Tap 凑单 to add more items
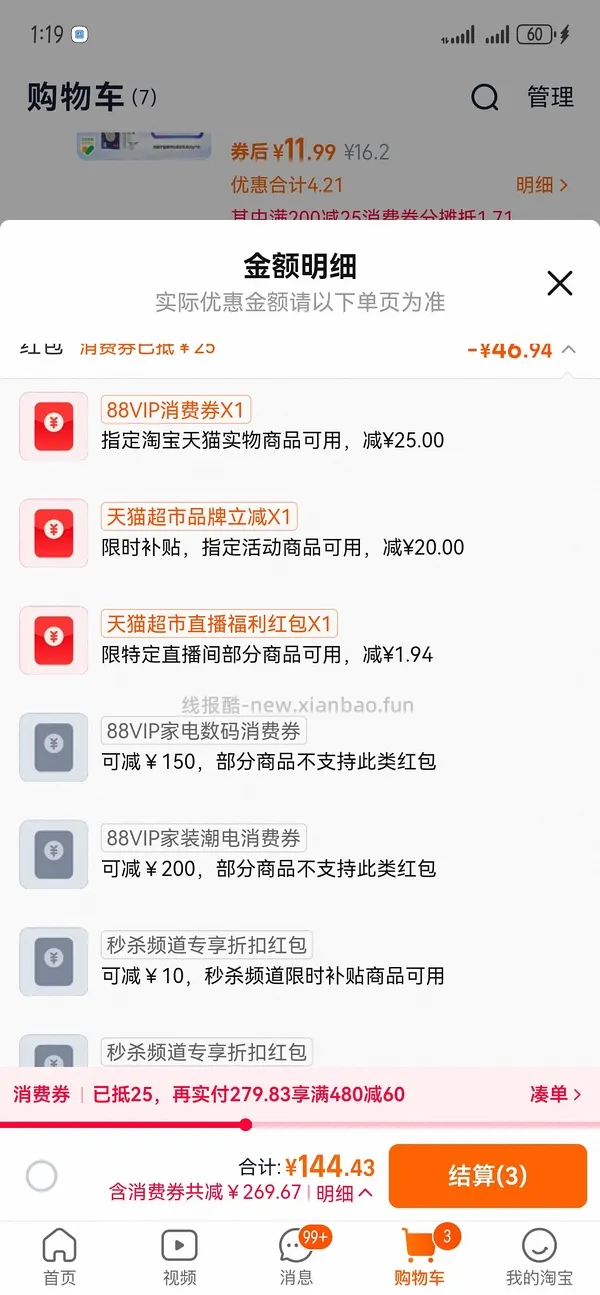 pyautogui.click(x=555, y=1094)
